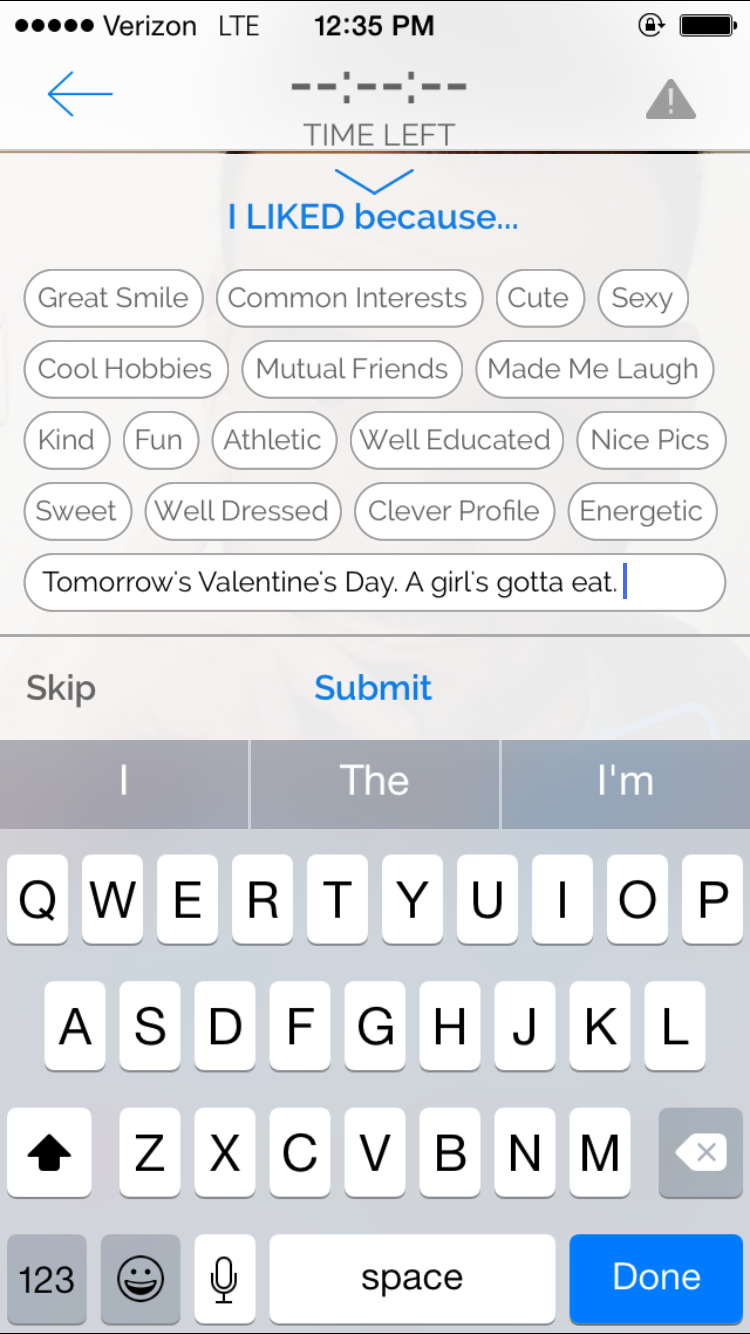
Task: Skip giving a reason
Action: (x=61, y=688)
